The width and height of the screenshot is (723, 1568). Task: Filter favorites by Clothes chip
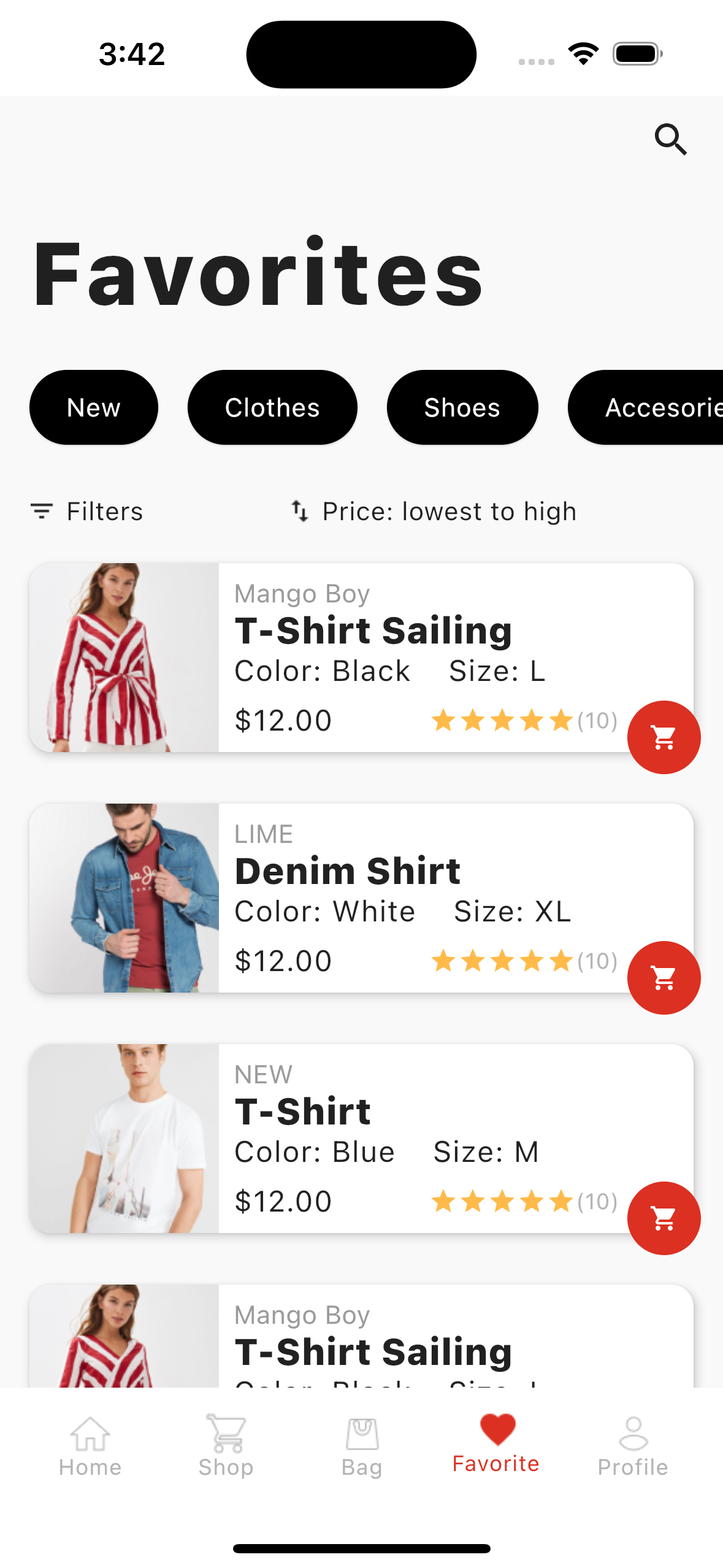(272, 407)
